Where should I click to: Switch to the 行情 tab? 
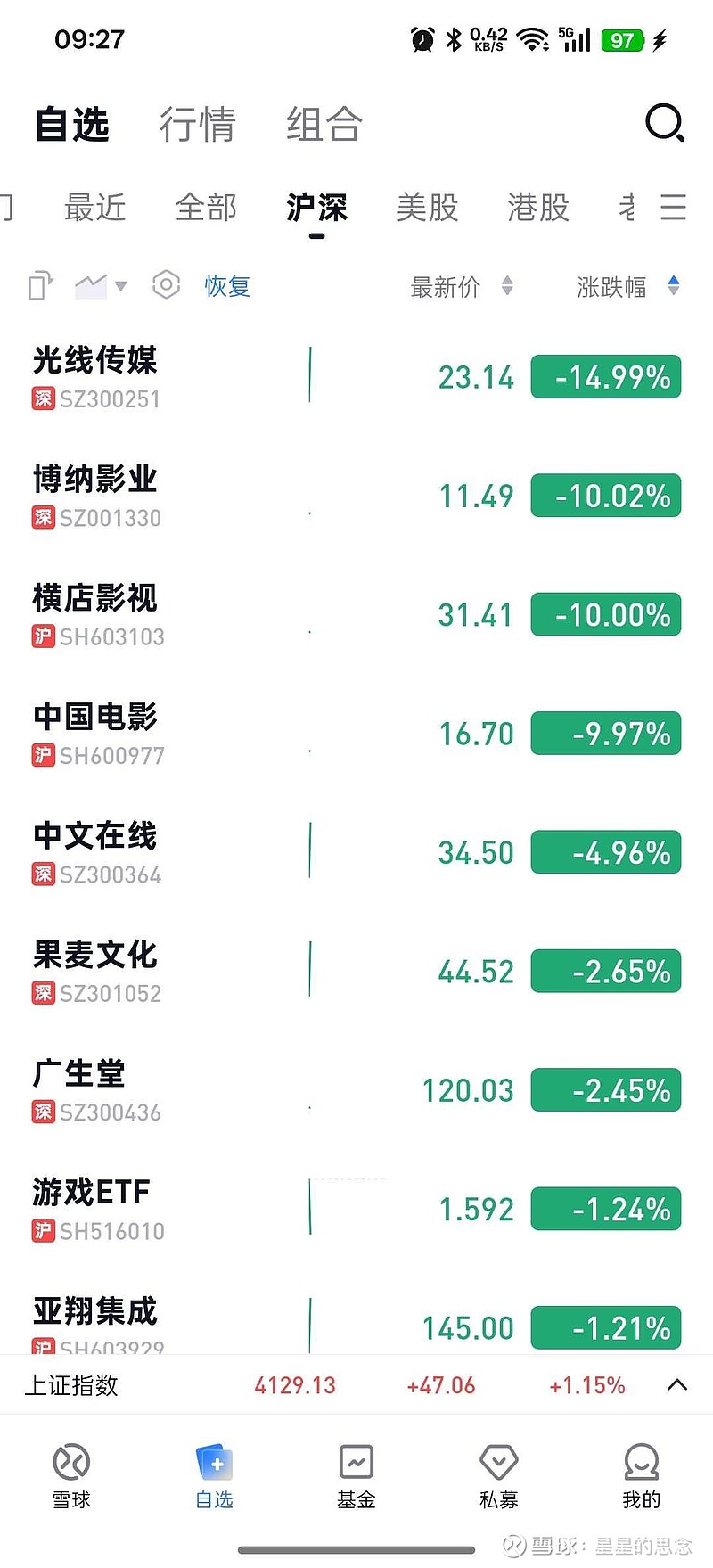tap(197, 124)
